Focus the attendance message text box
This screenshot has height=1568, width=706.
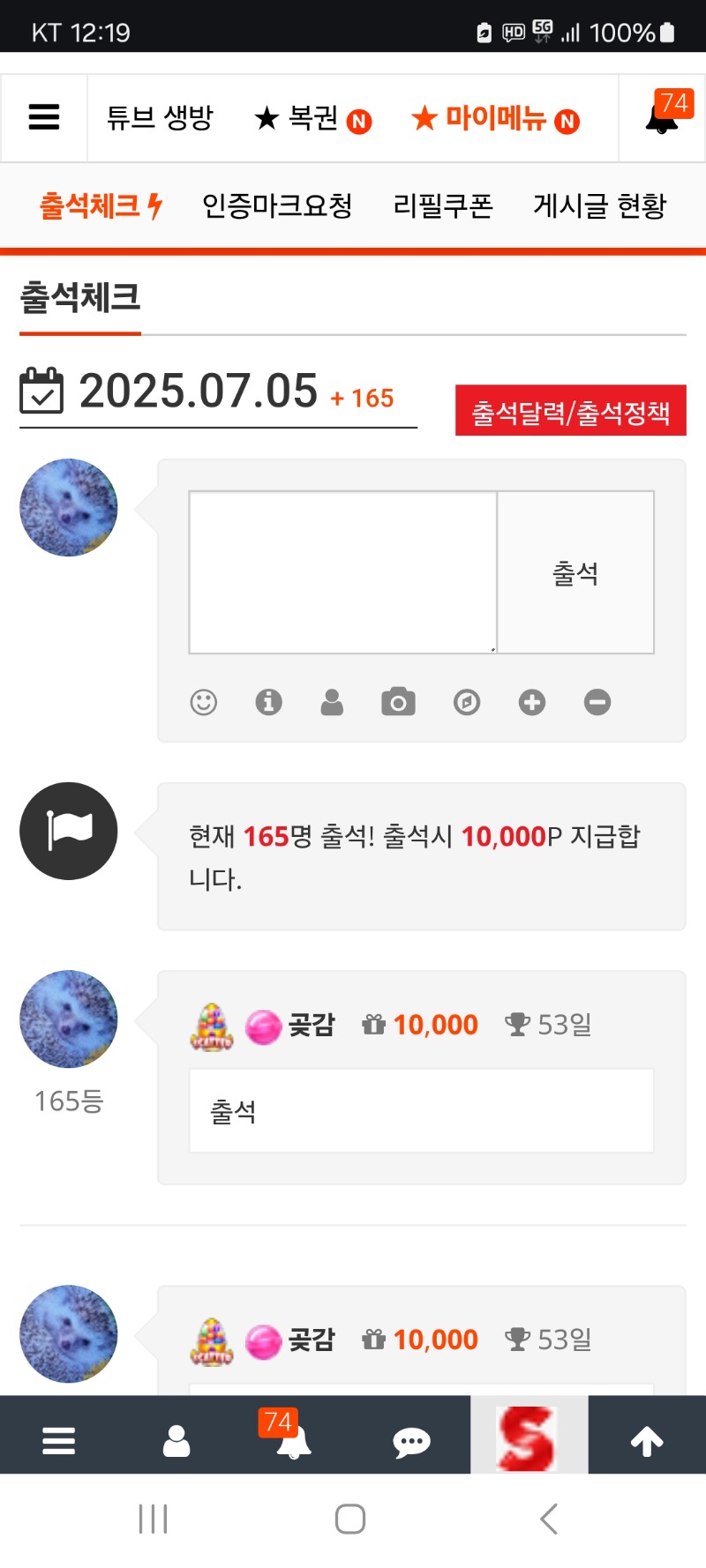click(342, 571)
